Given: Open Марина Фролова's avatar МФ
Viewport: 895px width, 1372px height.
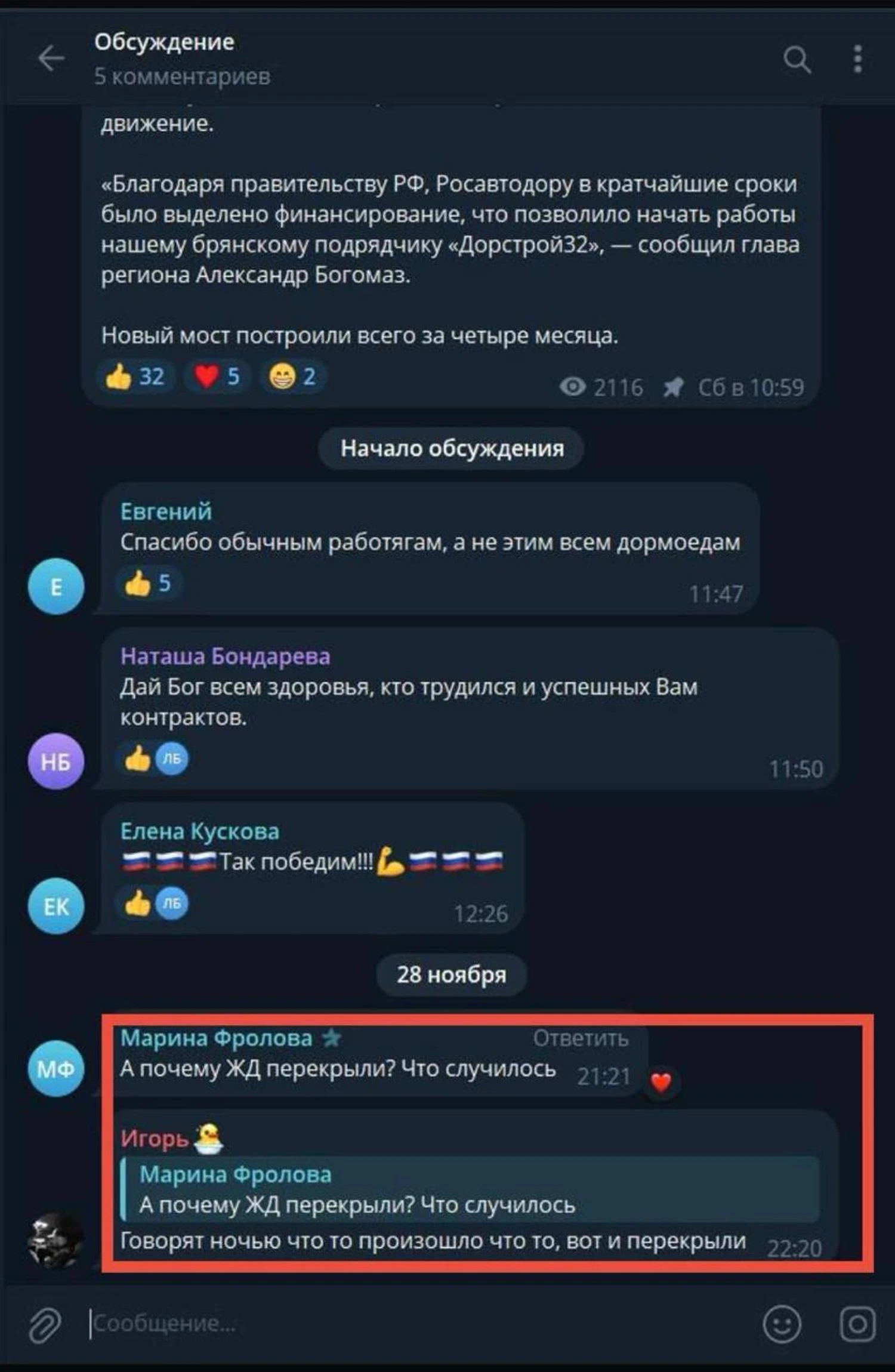Looking at the screenshot, I should tap(56, 1068).
